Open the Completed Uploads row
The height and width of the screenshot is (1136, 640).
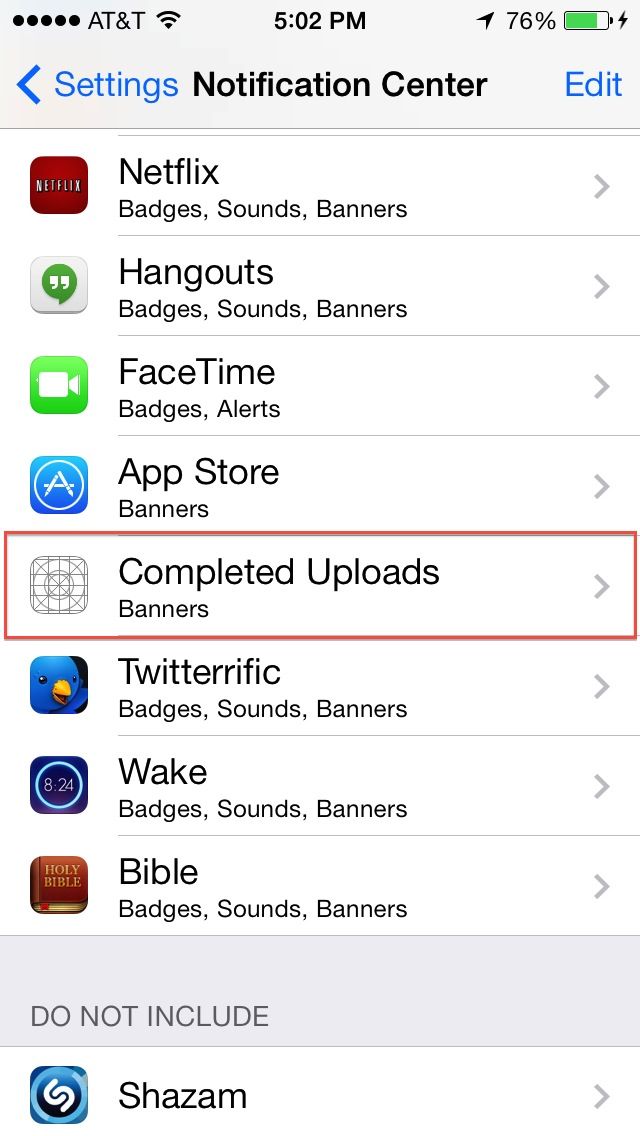(320, 587)
